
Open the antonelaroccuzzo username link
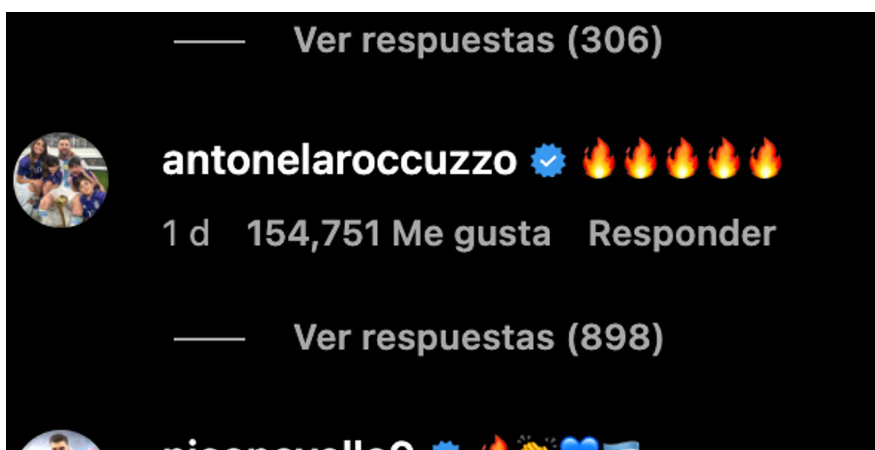pos(339,161)
